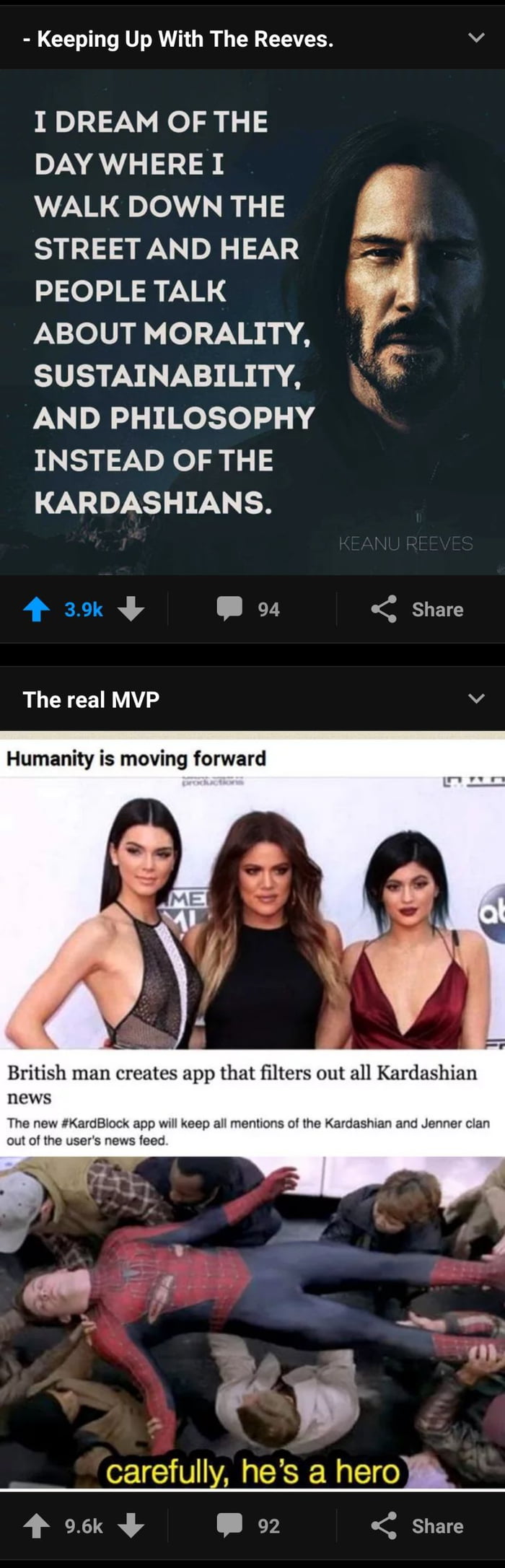Open the Keanu Reeves quote image

(252, 321)
